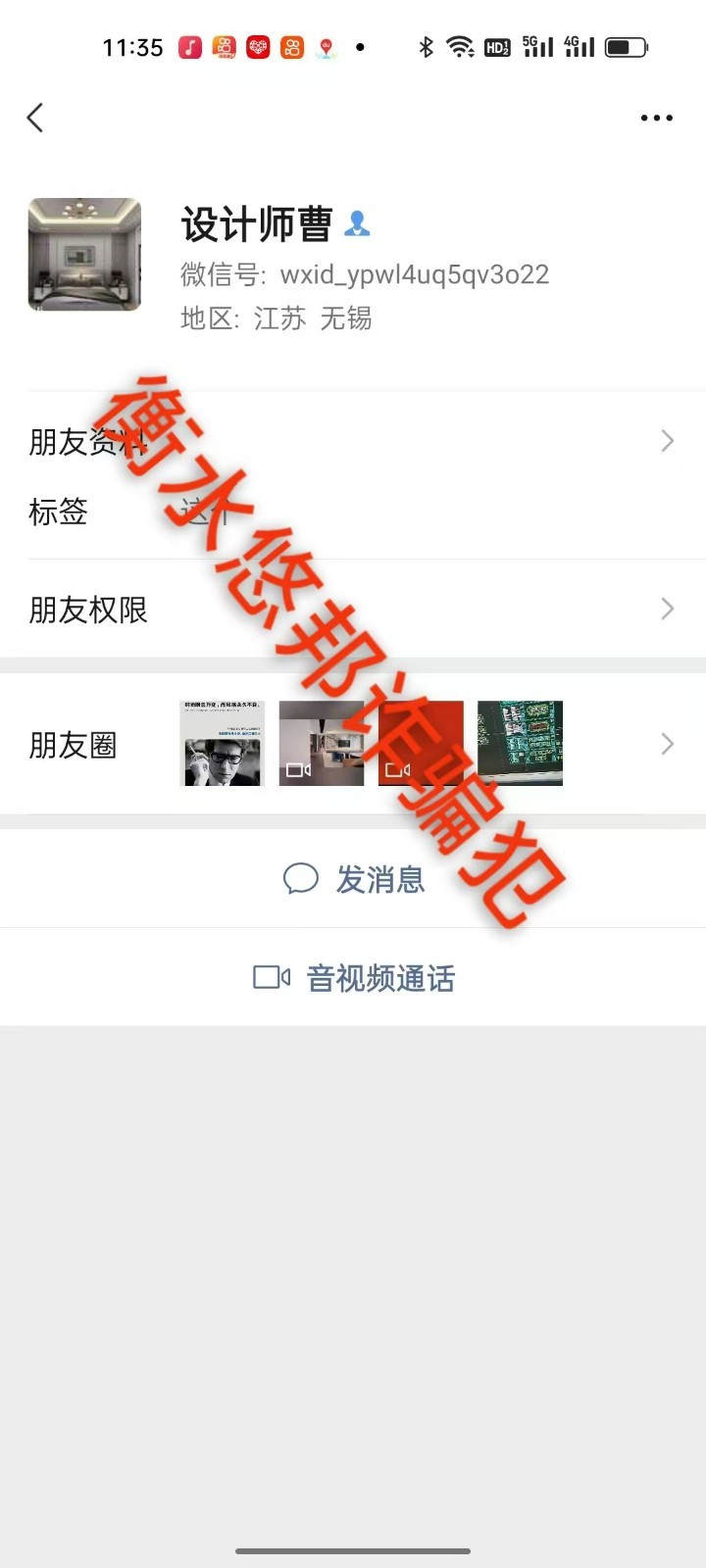Start a call via 音视频通话
The height and width of the screenshot is (1568, 706).
[354, 978]
